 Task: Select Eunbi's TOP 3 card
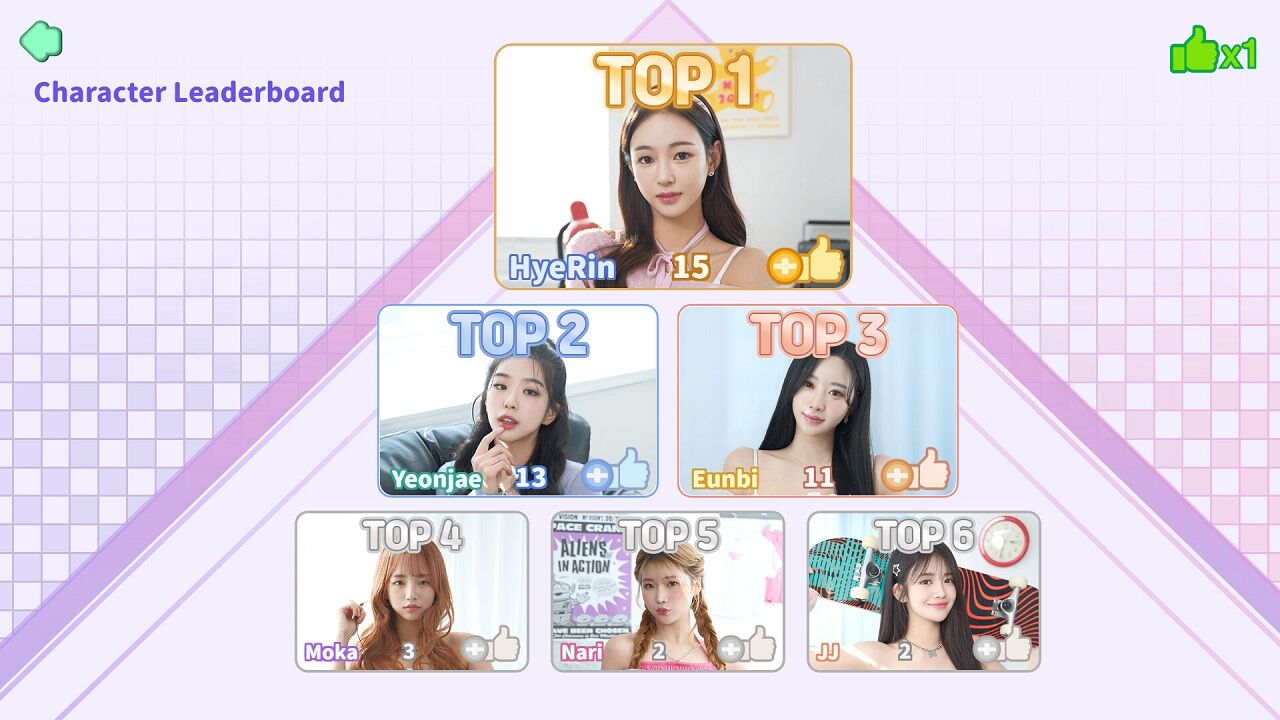click(817, 400)
